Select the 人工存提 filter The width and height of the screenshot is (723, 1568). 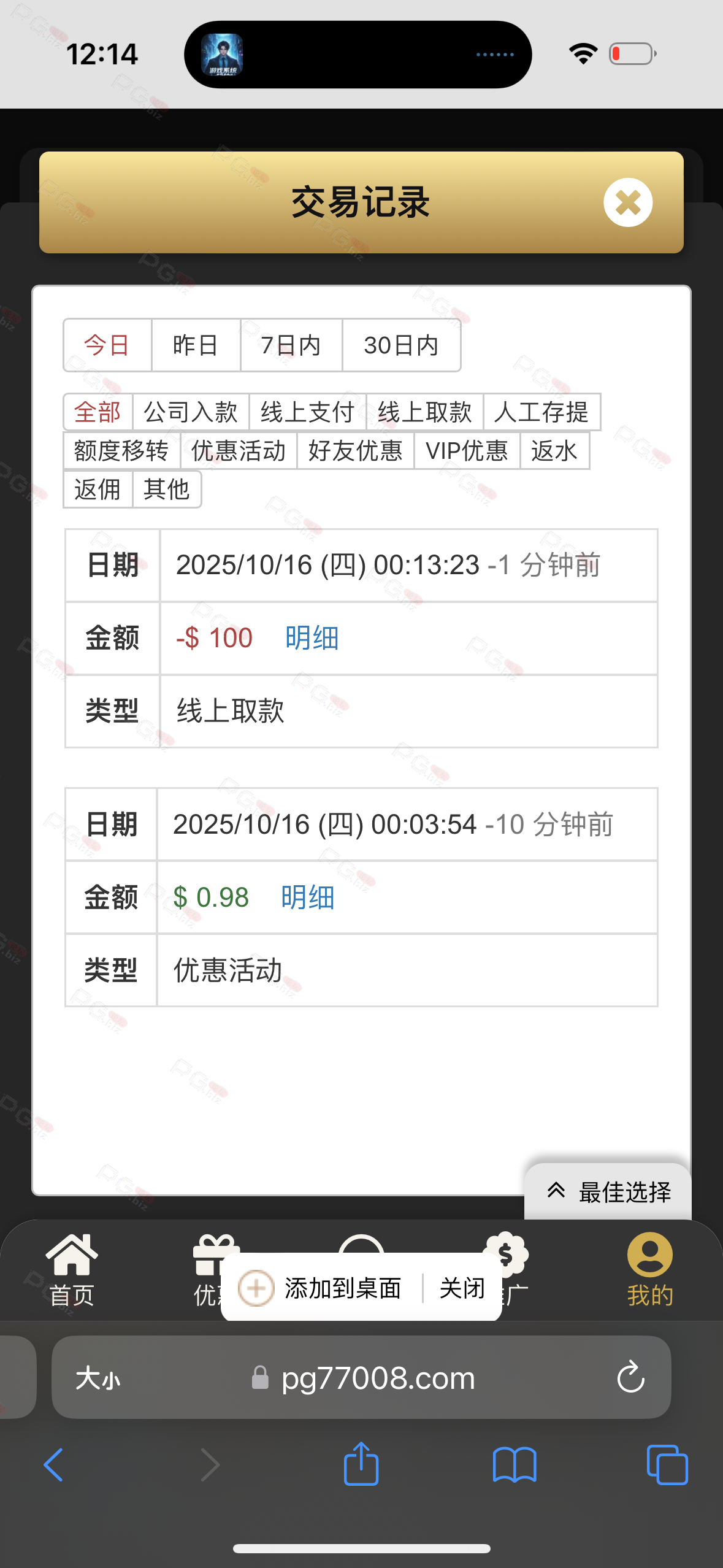[x=541, y=412]
